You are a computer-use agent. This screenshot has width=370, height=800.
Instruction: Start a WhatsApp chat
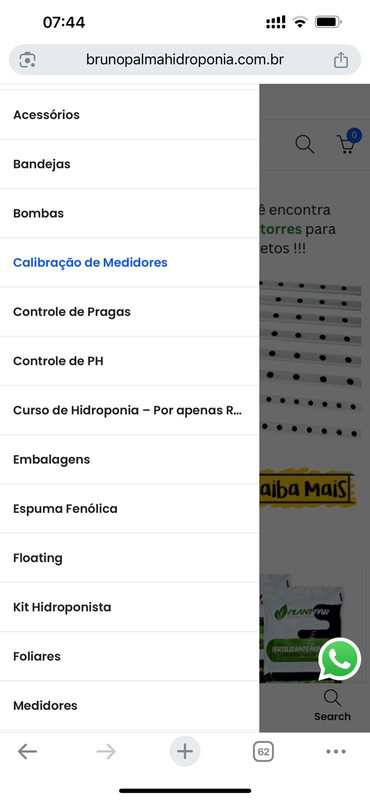point(339,659)
